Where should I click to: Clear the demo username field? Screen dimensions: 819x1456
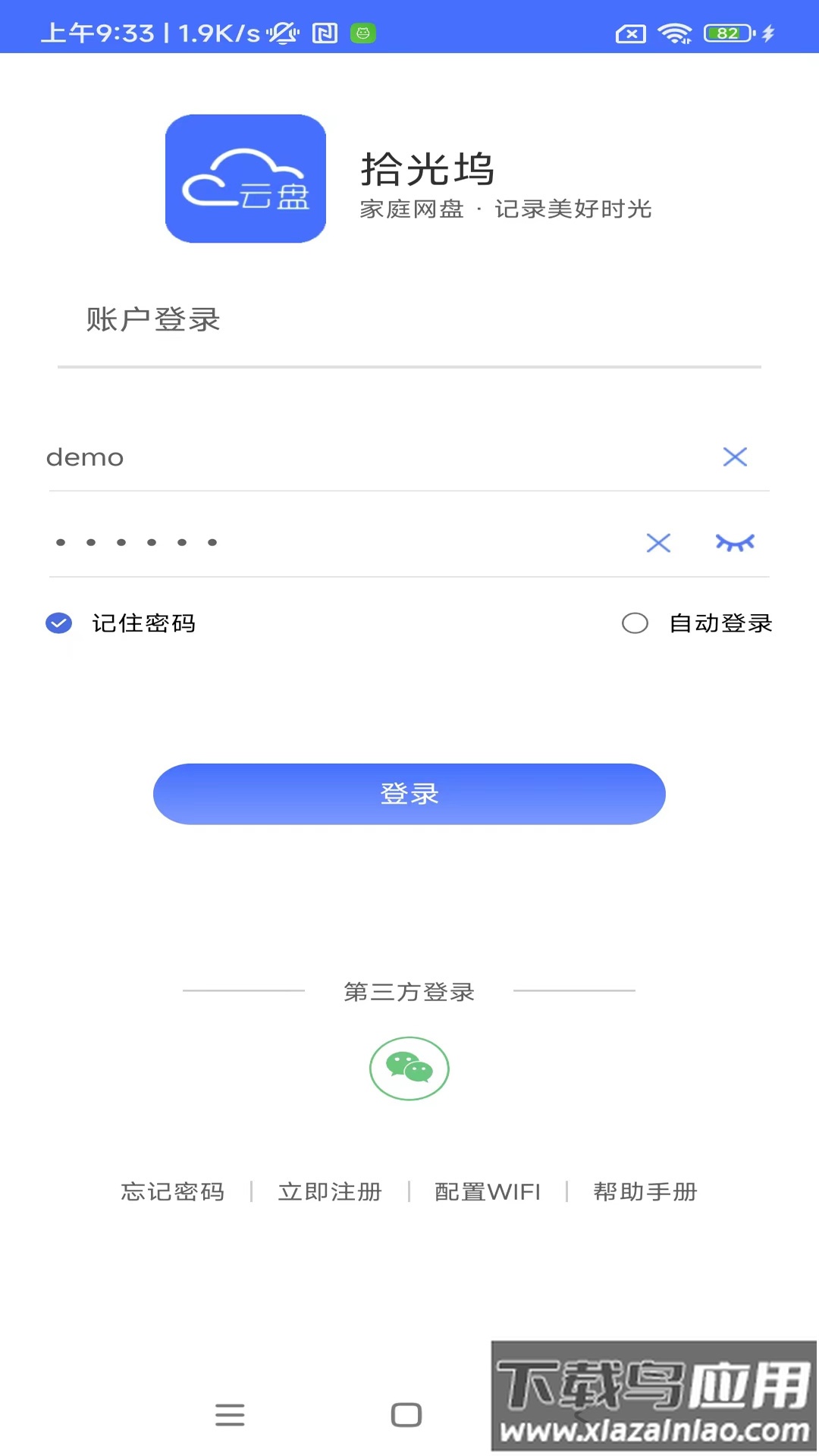pos(734,457)
